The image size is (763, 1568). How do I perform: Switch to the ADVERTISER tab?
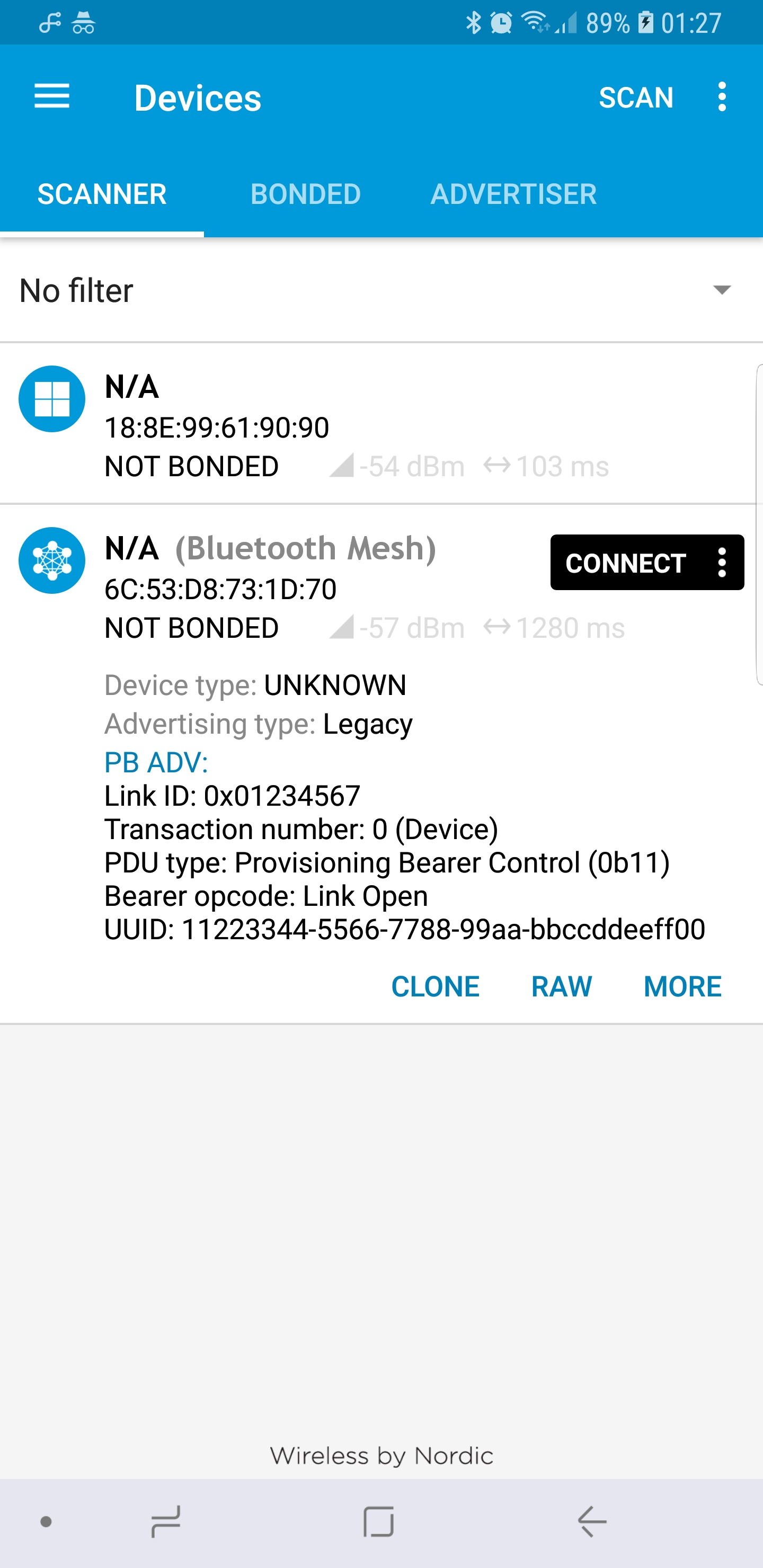click(513, 194)
